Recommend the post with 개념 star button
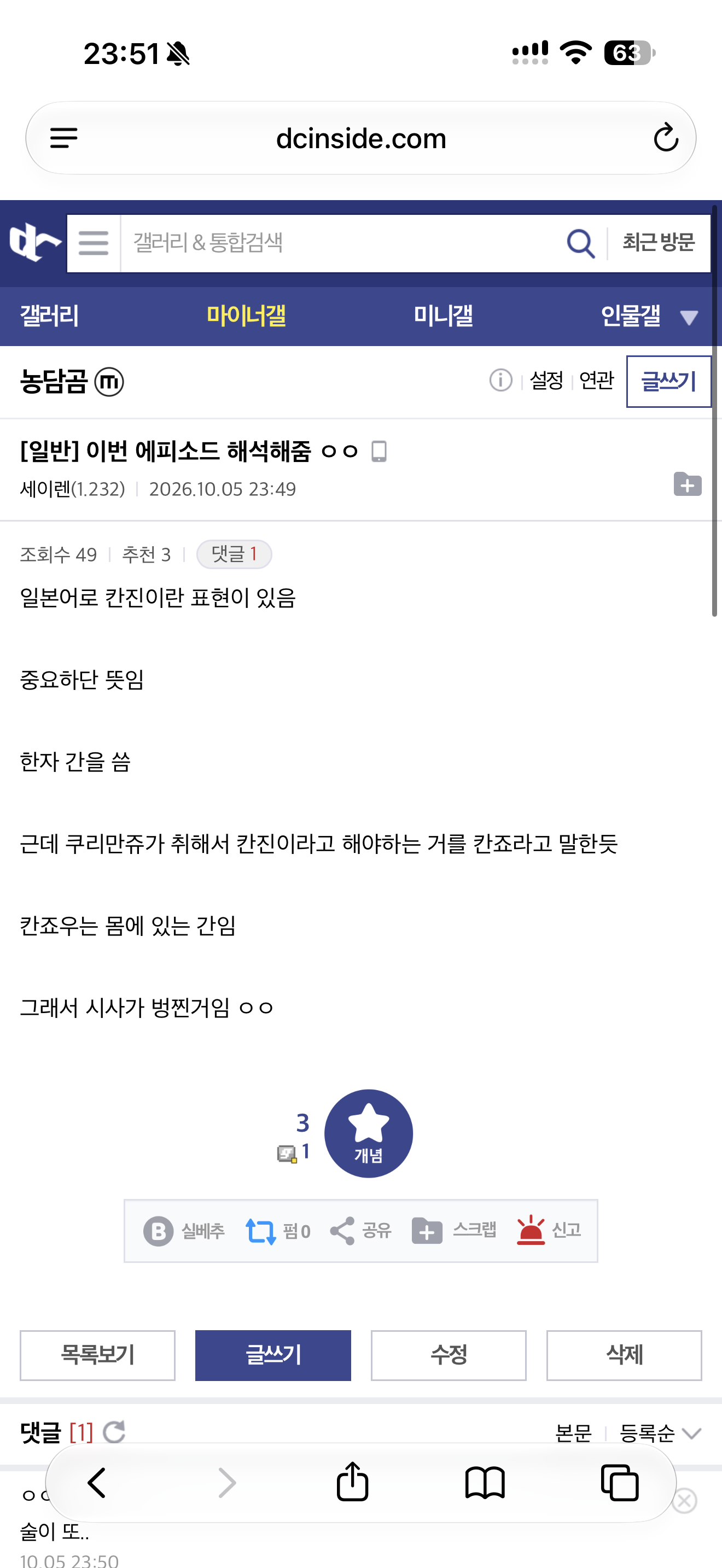This screenshot has width=722, height=1568. [x=368, y=1133]
